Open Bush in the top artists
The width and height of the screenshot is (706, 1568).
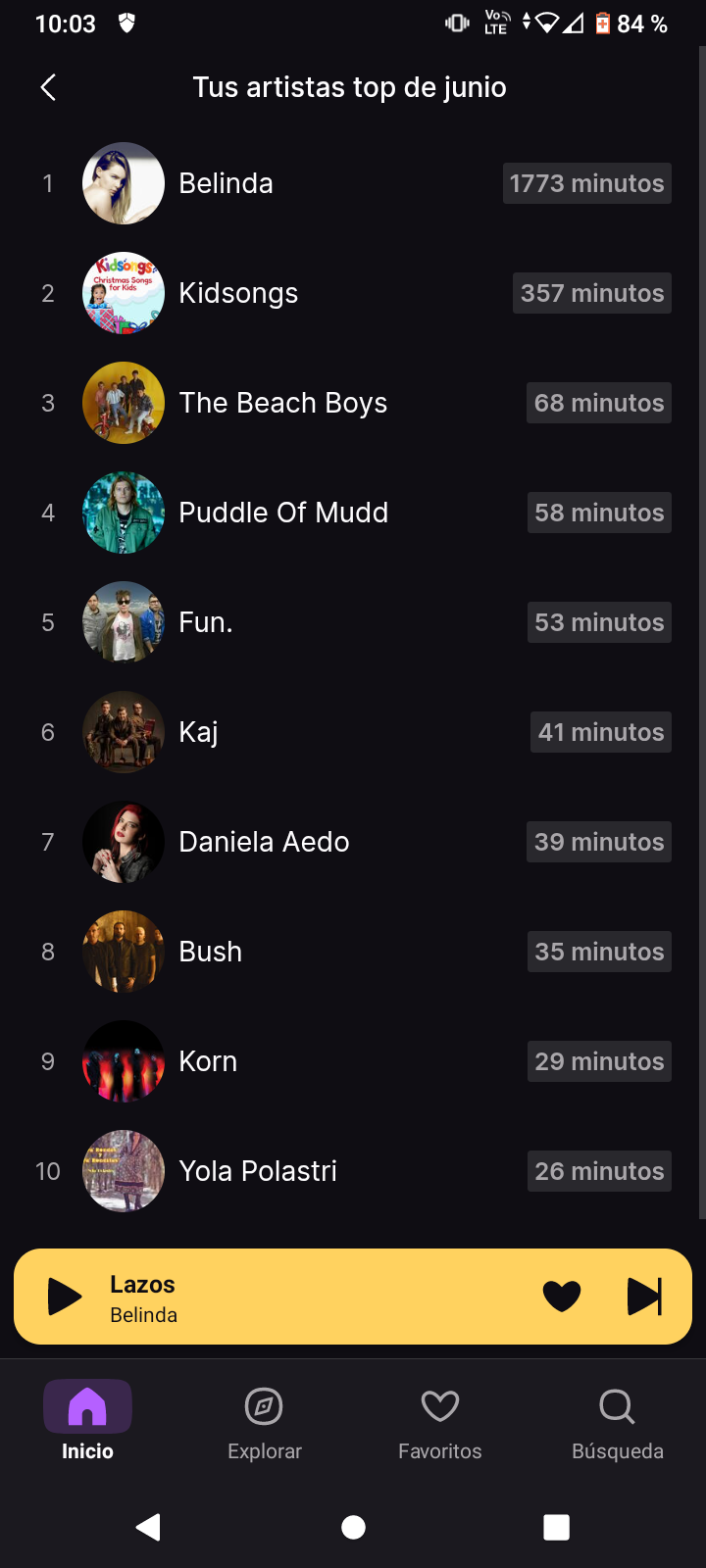tap(353, 952)
